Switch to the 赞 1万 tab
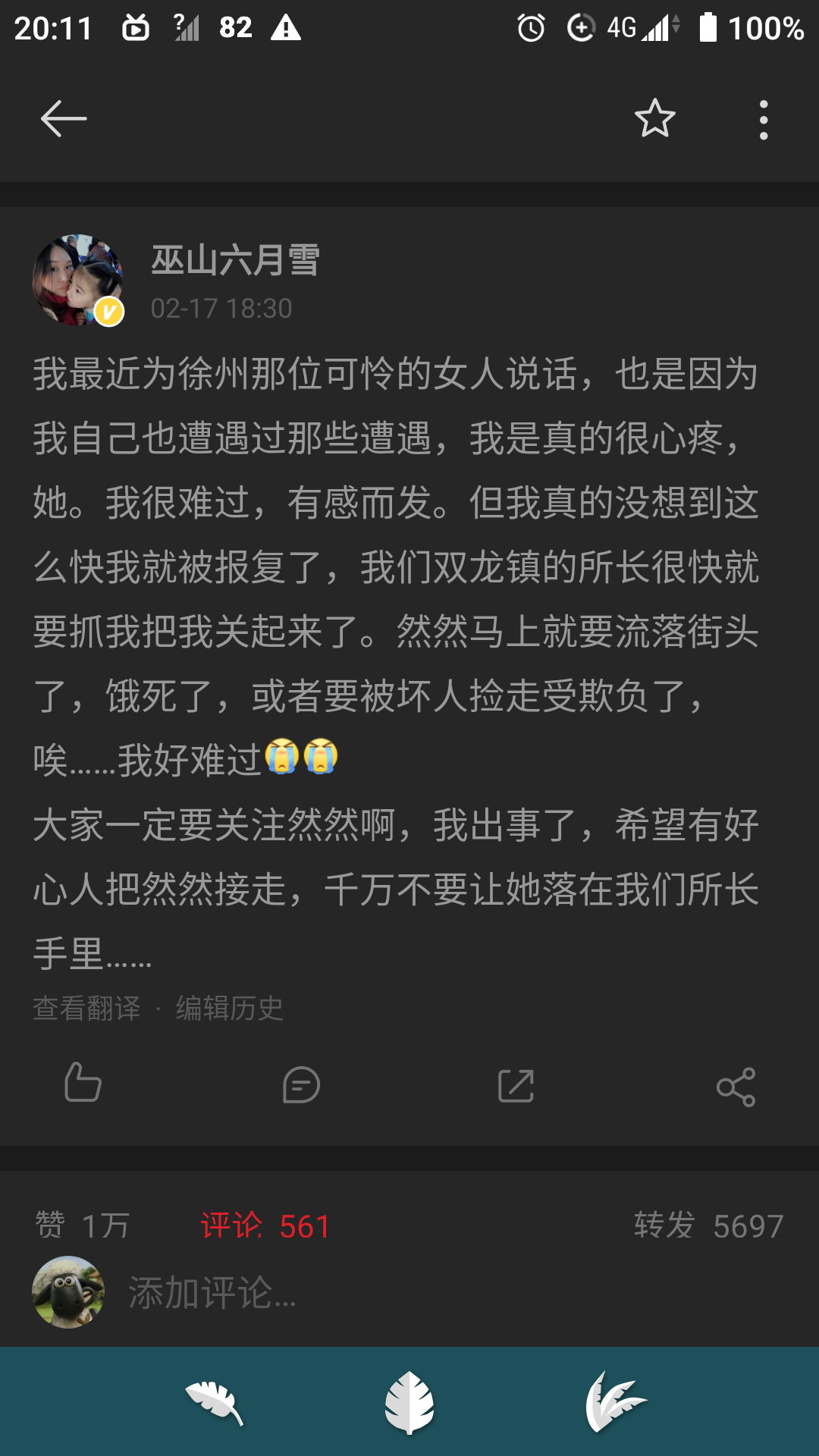 (x=82, y=1225)
